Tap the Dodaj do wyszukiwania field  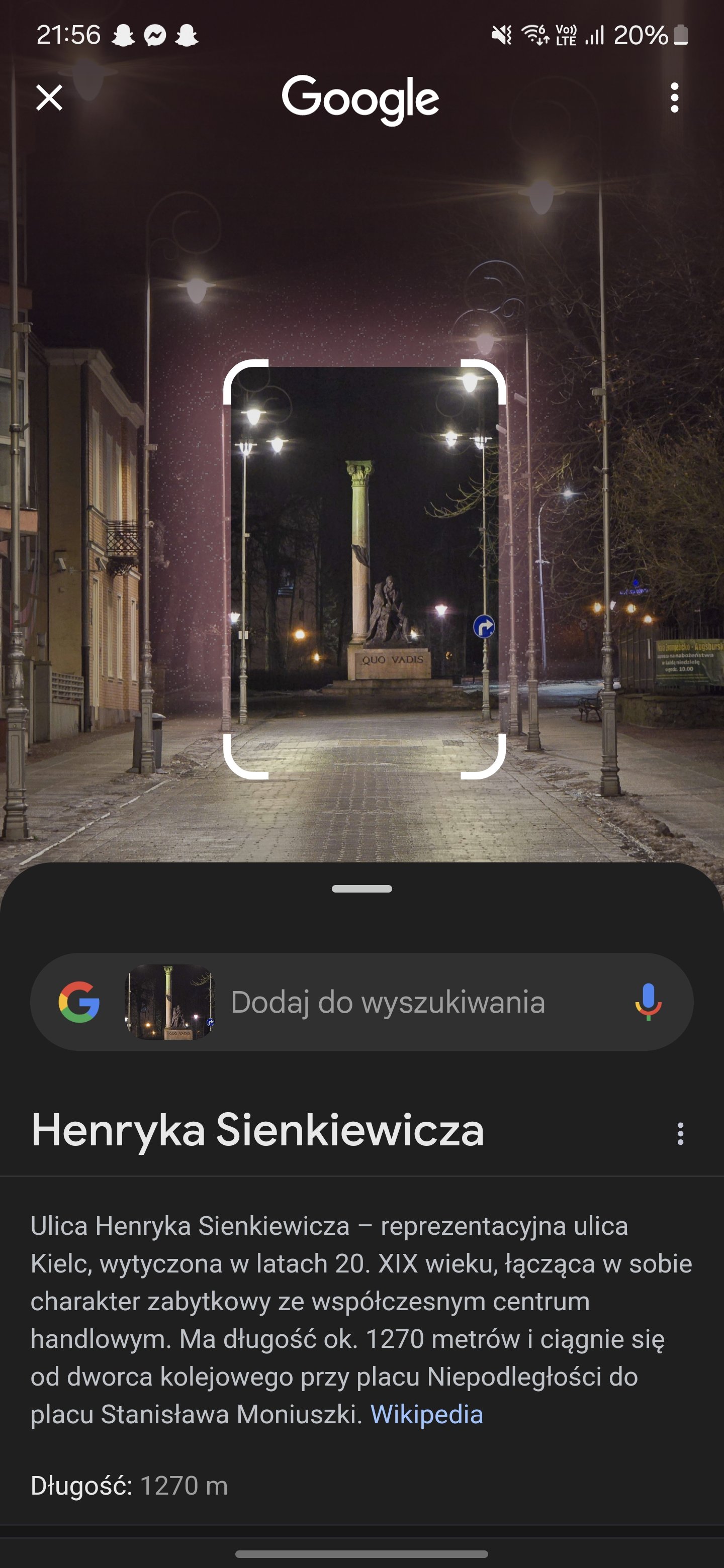tap(387, 1002)
